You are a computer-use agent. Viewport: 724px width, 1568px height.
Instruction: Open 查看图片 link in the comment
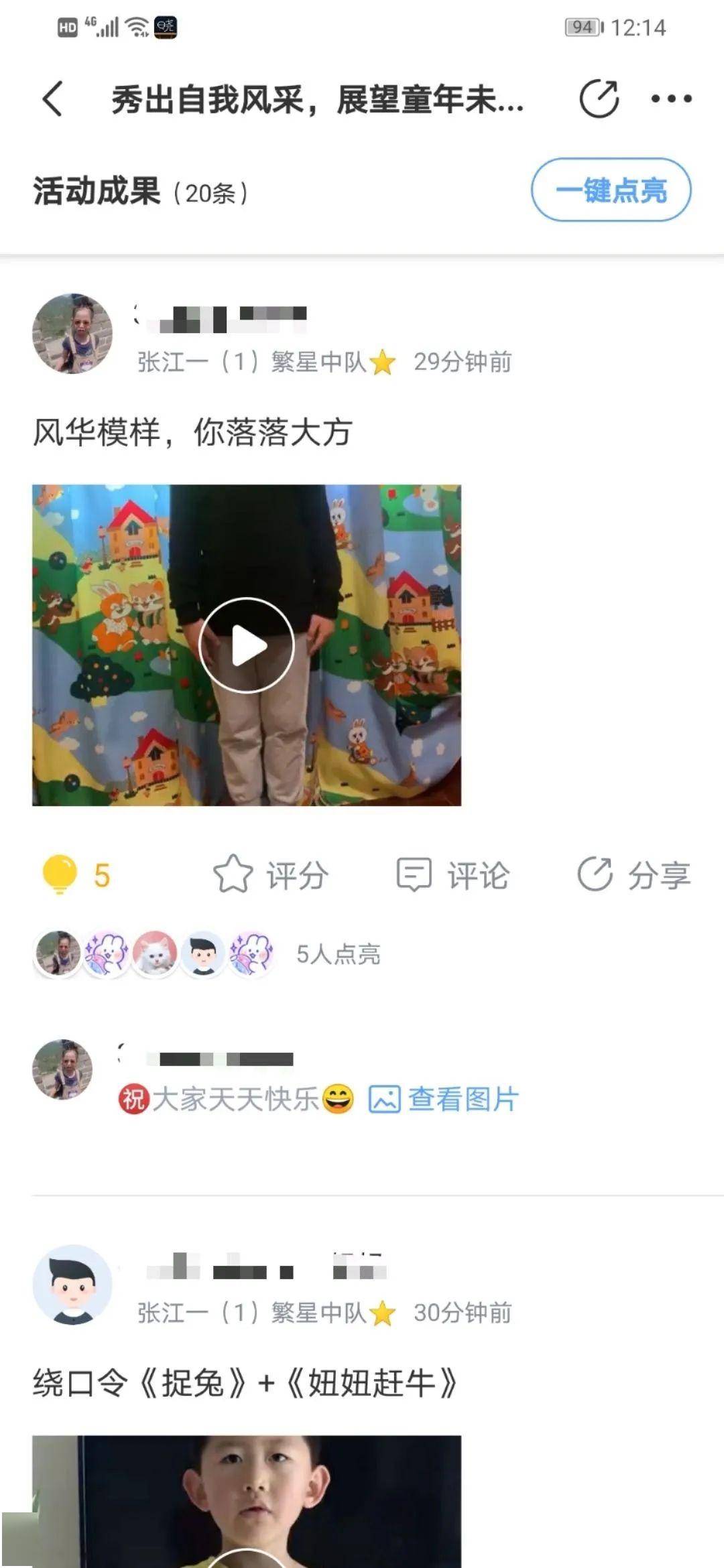[x=444, y=1100]
